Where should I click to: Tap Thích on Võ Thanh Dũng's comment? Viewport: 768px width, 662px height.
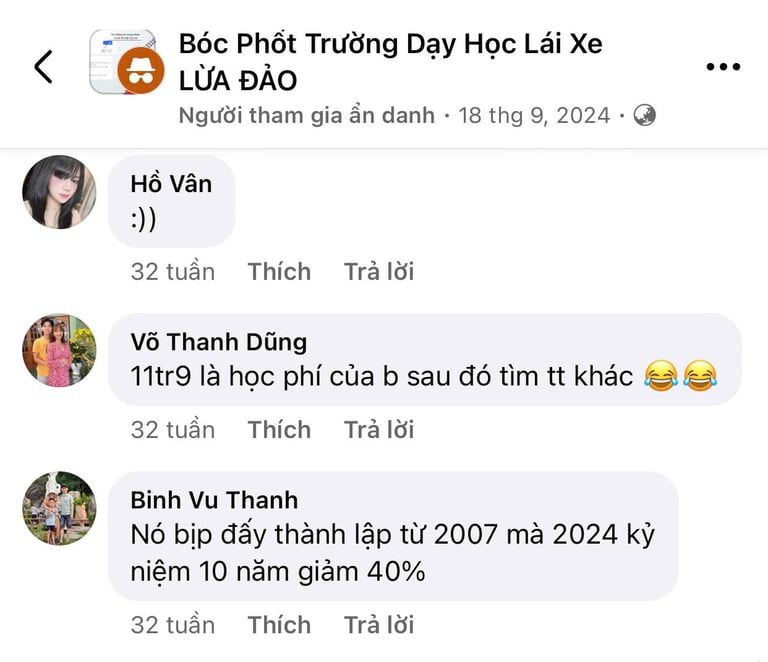coord(279,430)
